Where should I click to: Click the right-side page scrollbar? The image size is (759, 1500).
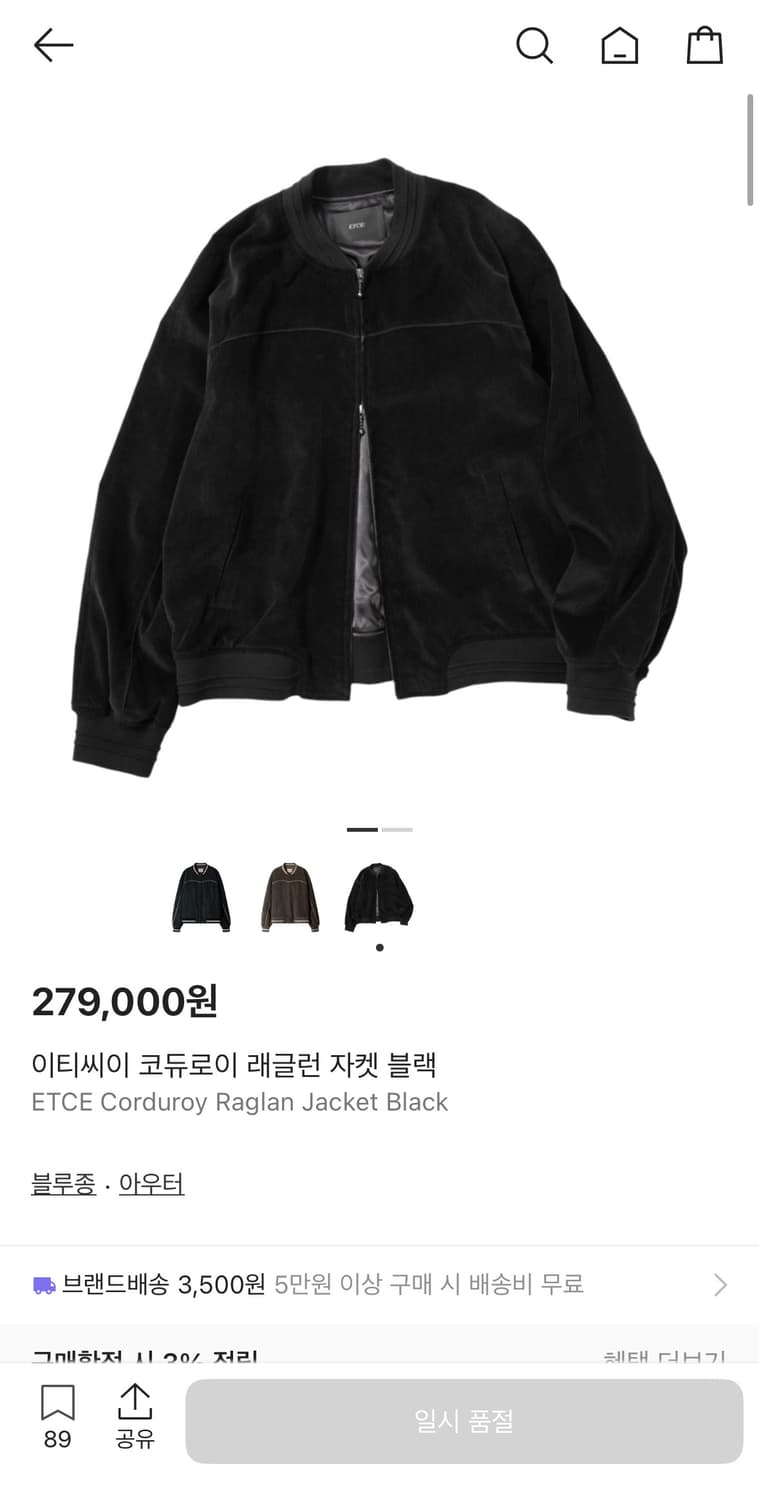[751, 148]
